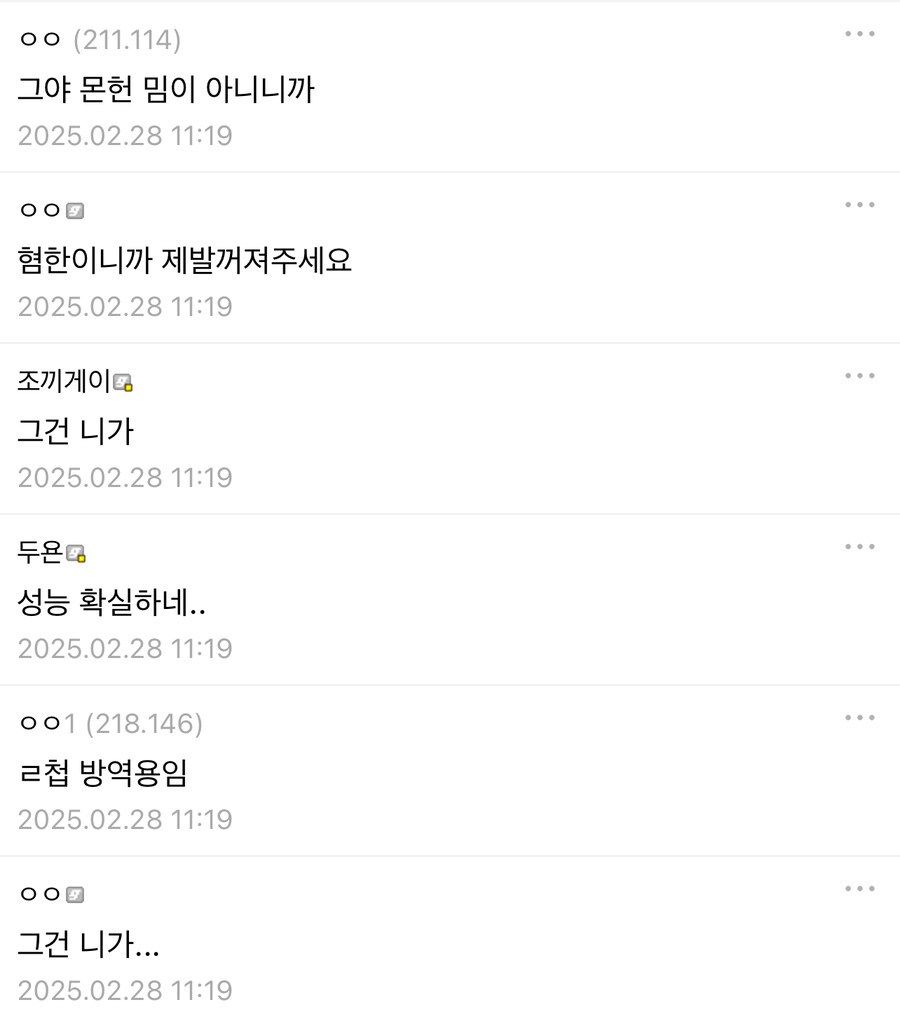Click the gallog badge next to 두욘

tap(78, 552)
